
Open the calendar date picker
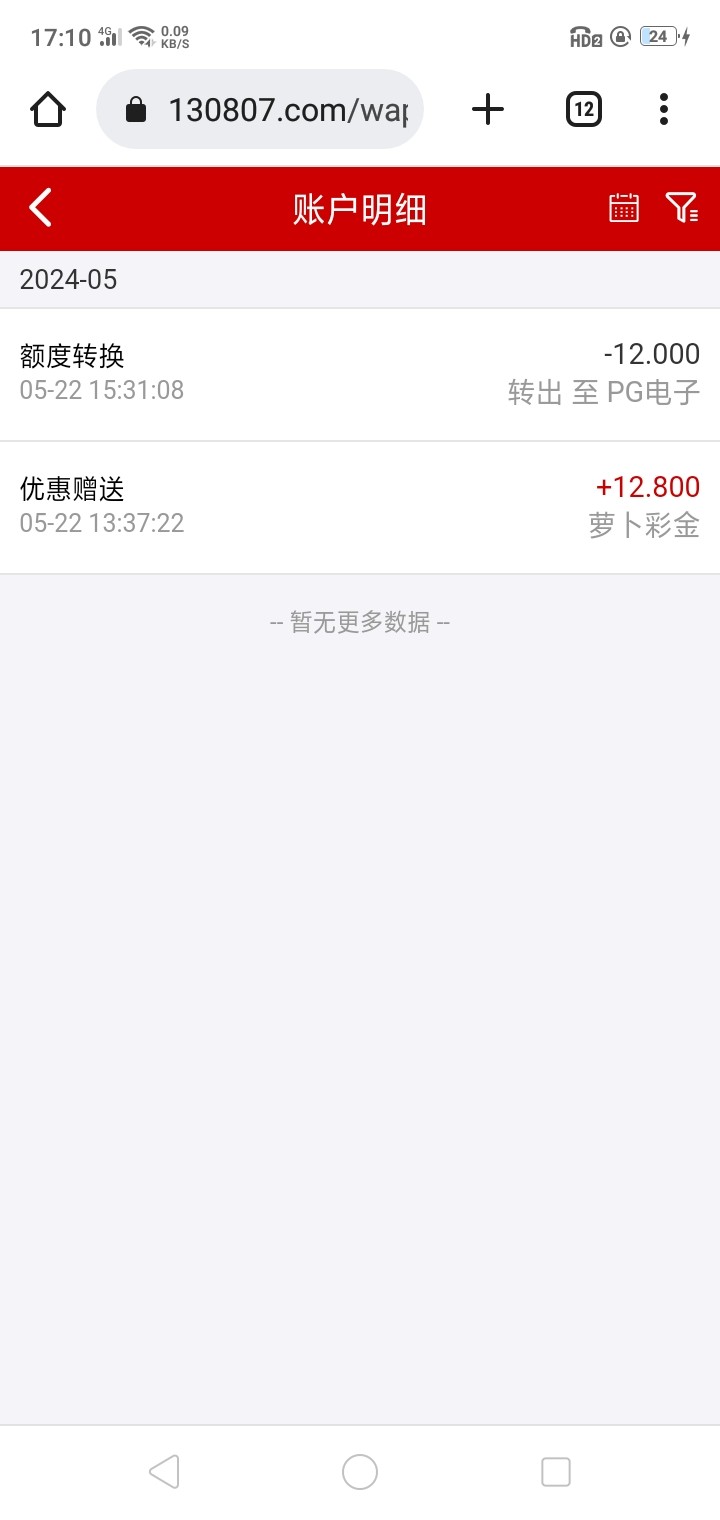tap(624, 208)
